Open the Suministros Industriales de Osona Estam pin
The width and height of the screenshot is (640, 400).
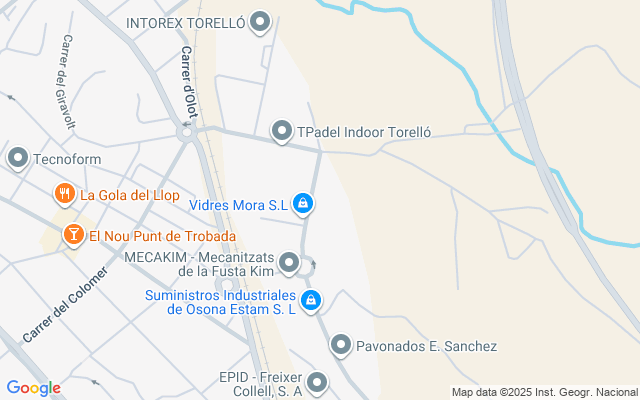(312, 300)
